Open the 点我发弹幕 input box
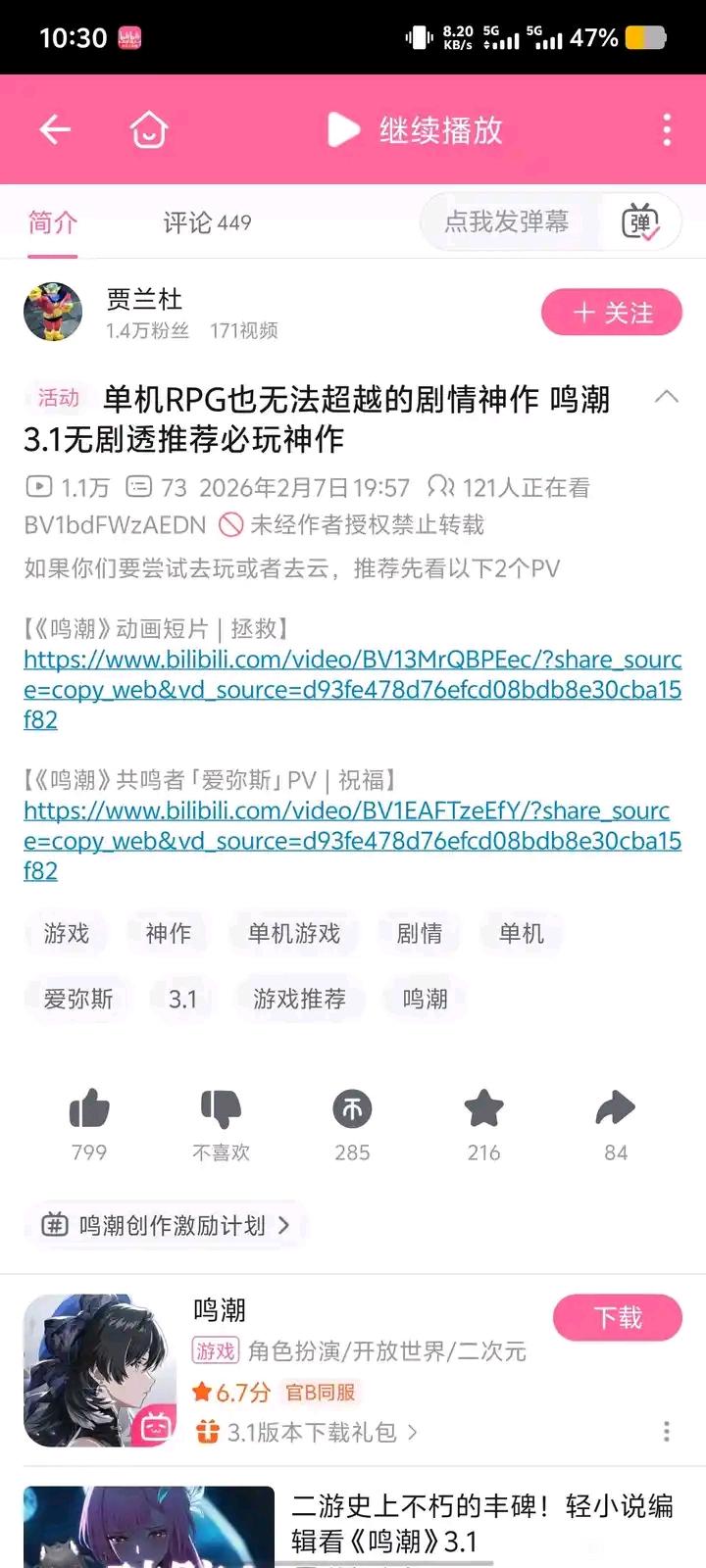706x1568 pixels. click(507, 222)
